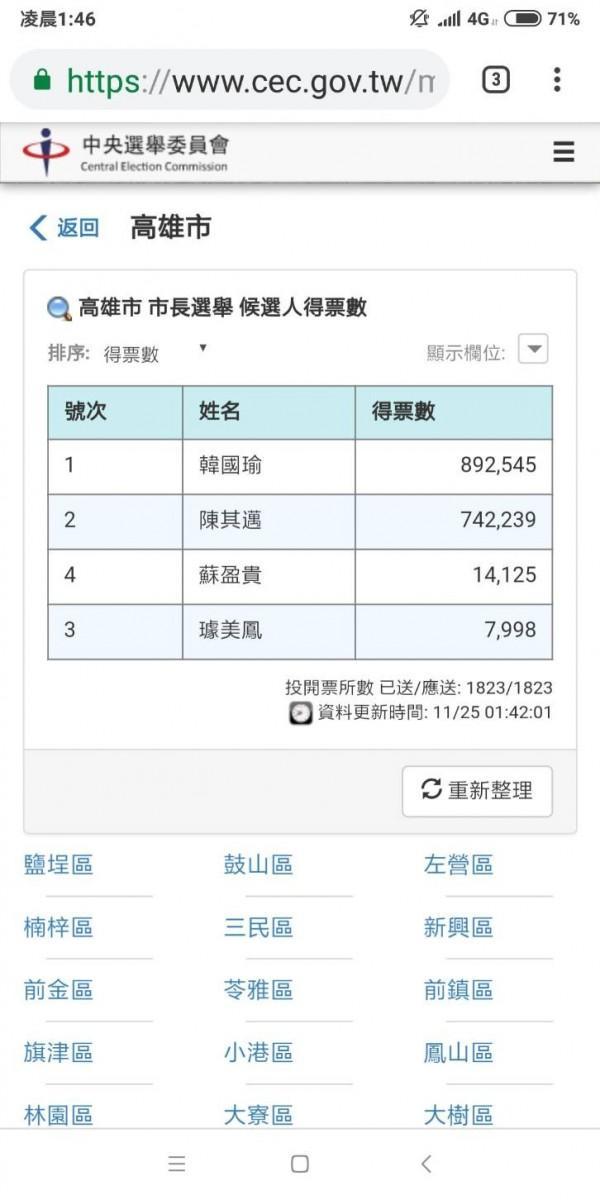Open the 鳳山區 district link
This screenshot has height=1200, width=600.
[459, 1052]
